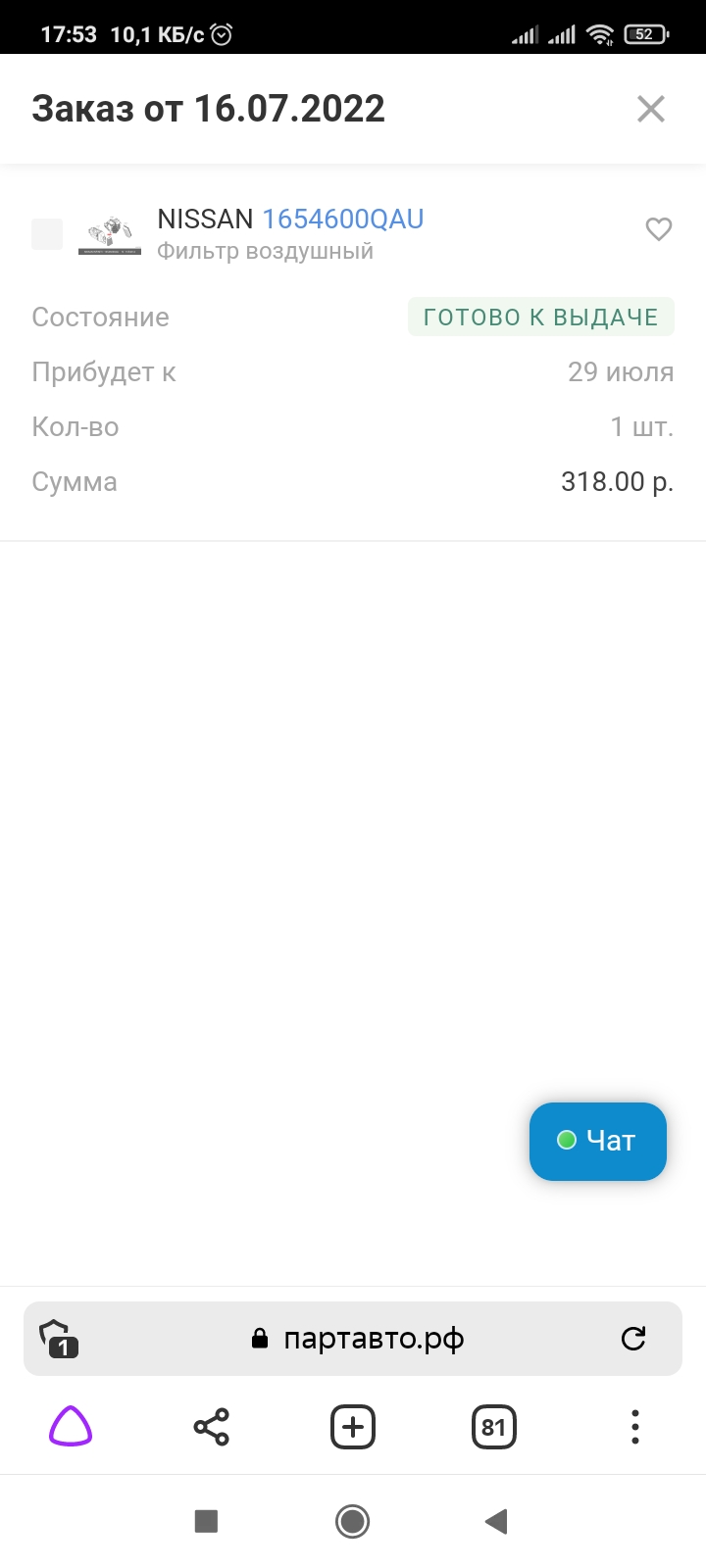Image resolution: width=706 pixels, height=1568 pixels.
Task: Open the browser overflow menu
Action: (635, 1427)
